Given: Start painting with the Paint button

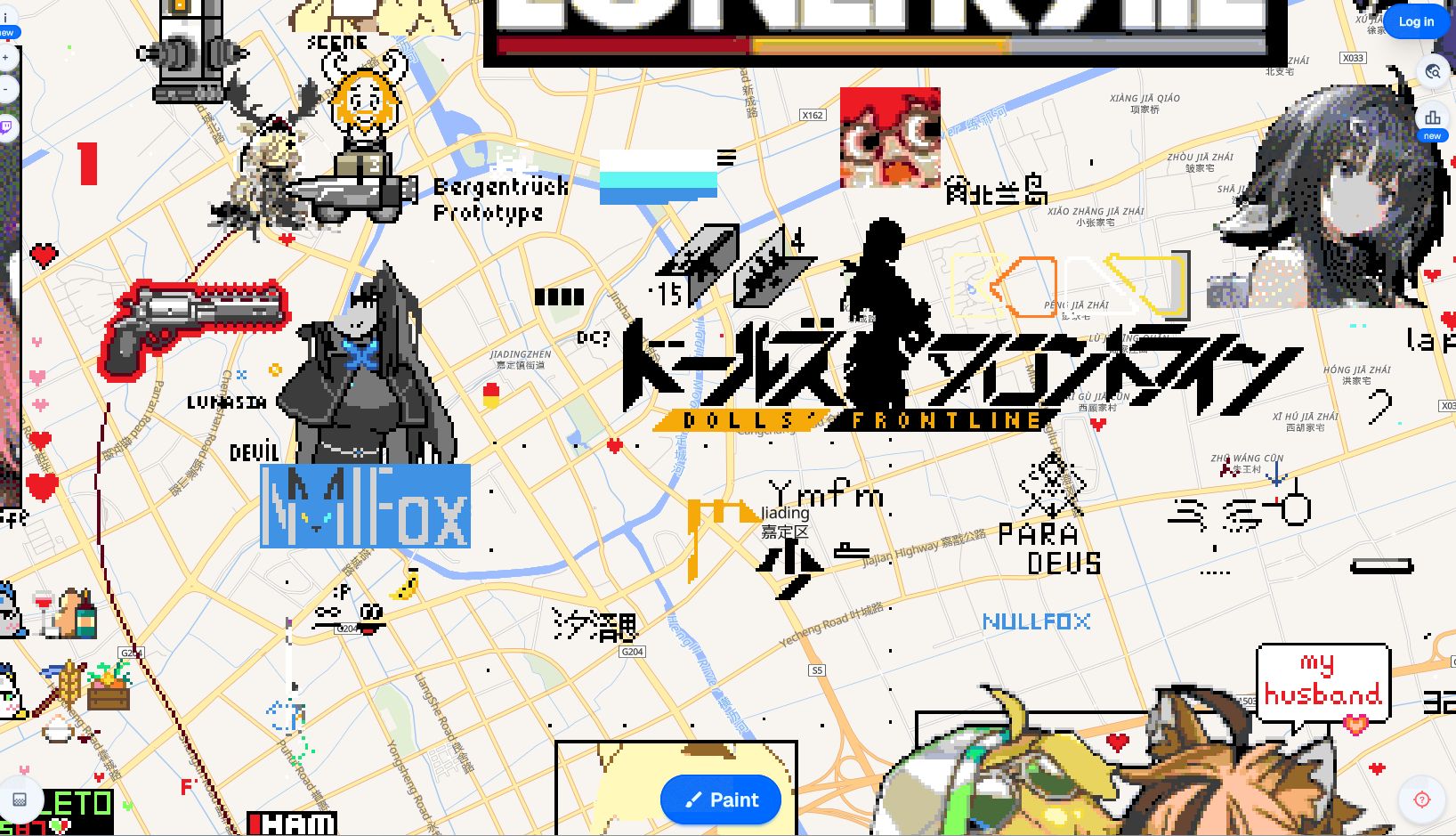Looking at the screenshot, I should click(x=721, y=799).
